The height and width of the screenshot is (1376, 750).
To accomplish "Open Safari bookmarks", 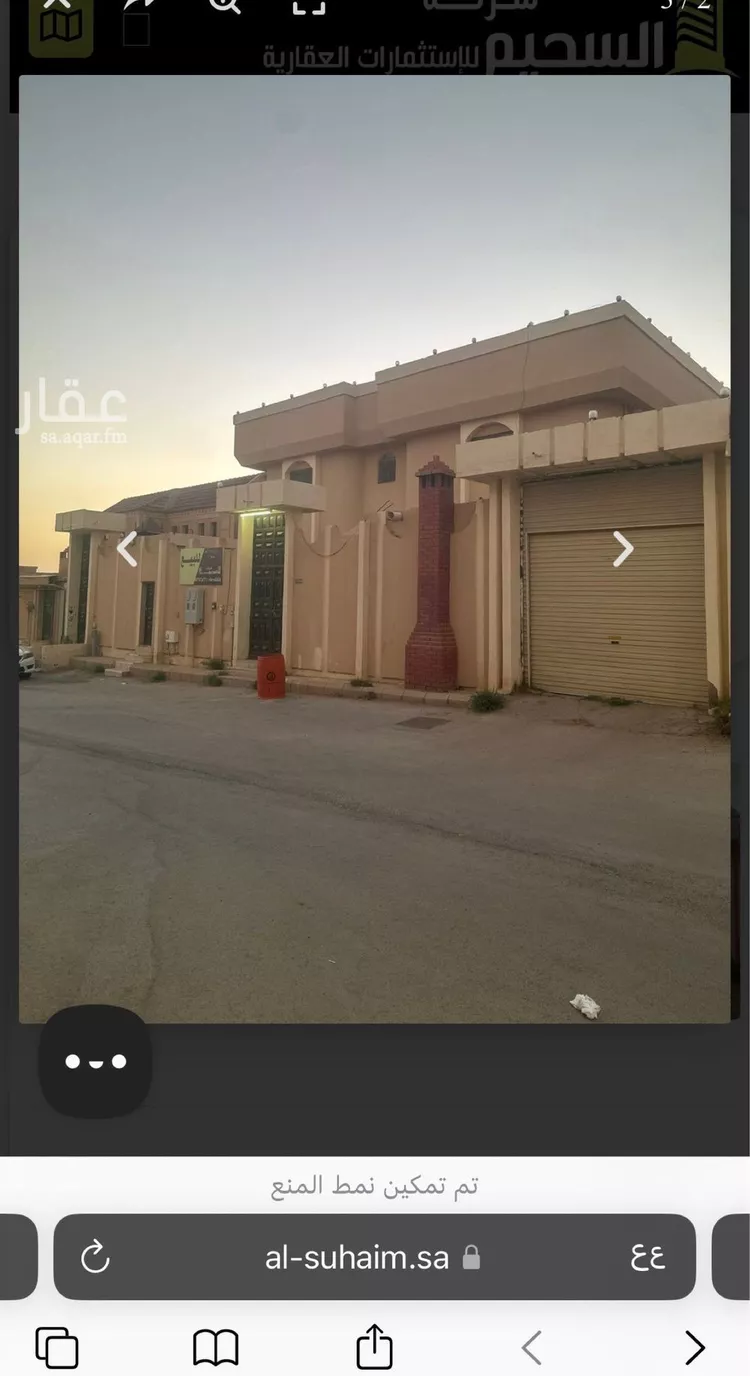I will click(216, 1347).
